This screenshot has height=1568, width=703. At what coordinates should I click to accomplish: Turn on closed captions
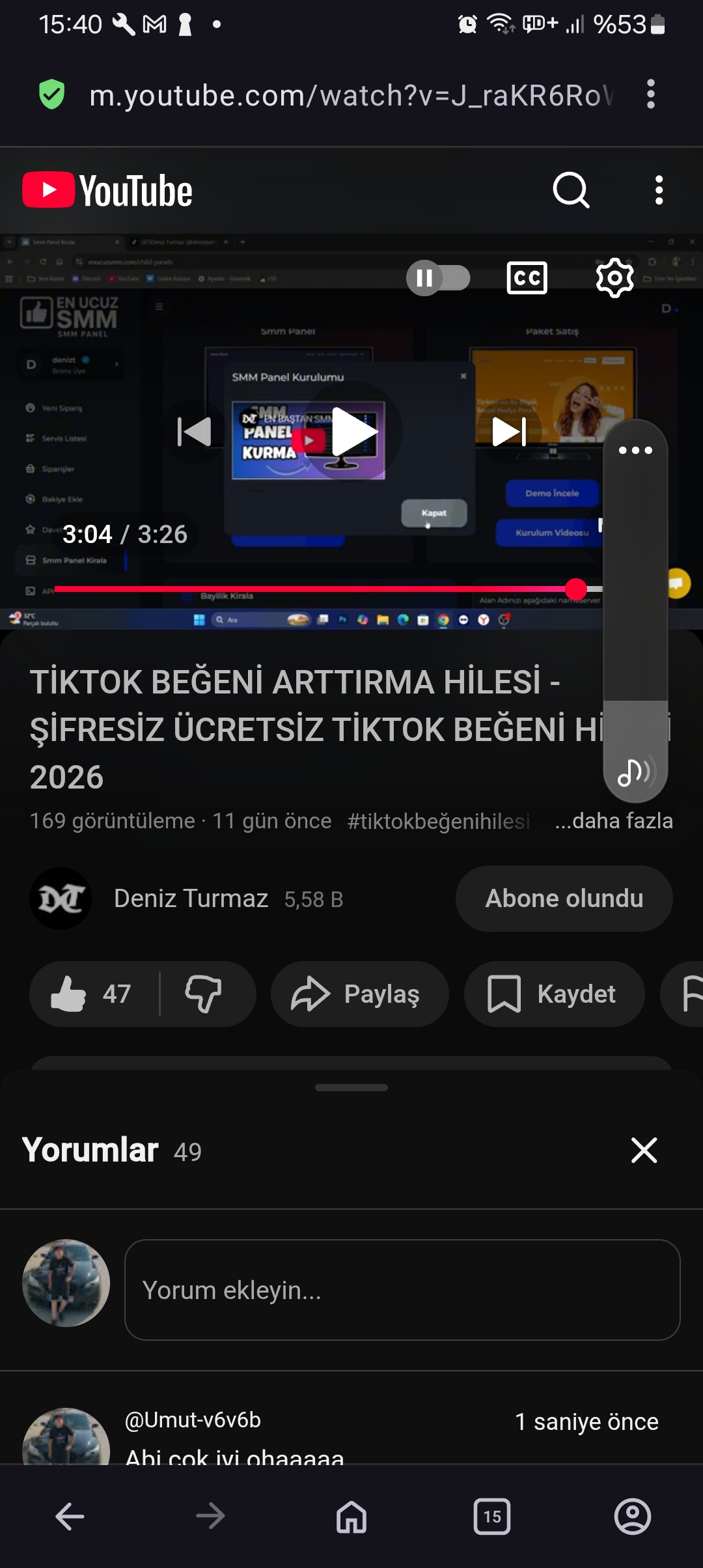click(527, 278)
